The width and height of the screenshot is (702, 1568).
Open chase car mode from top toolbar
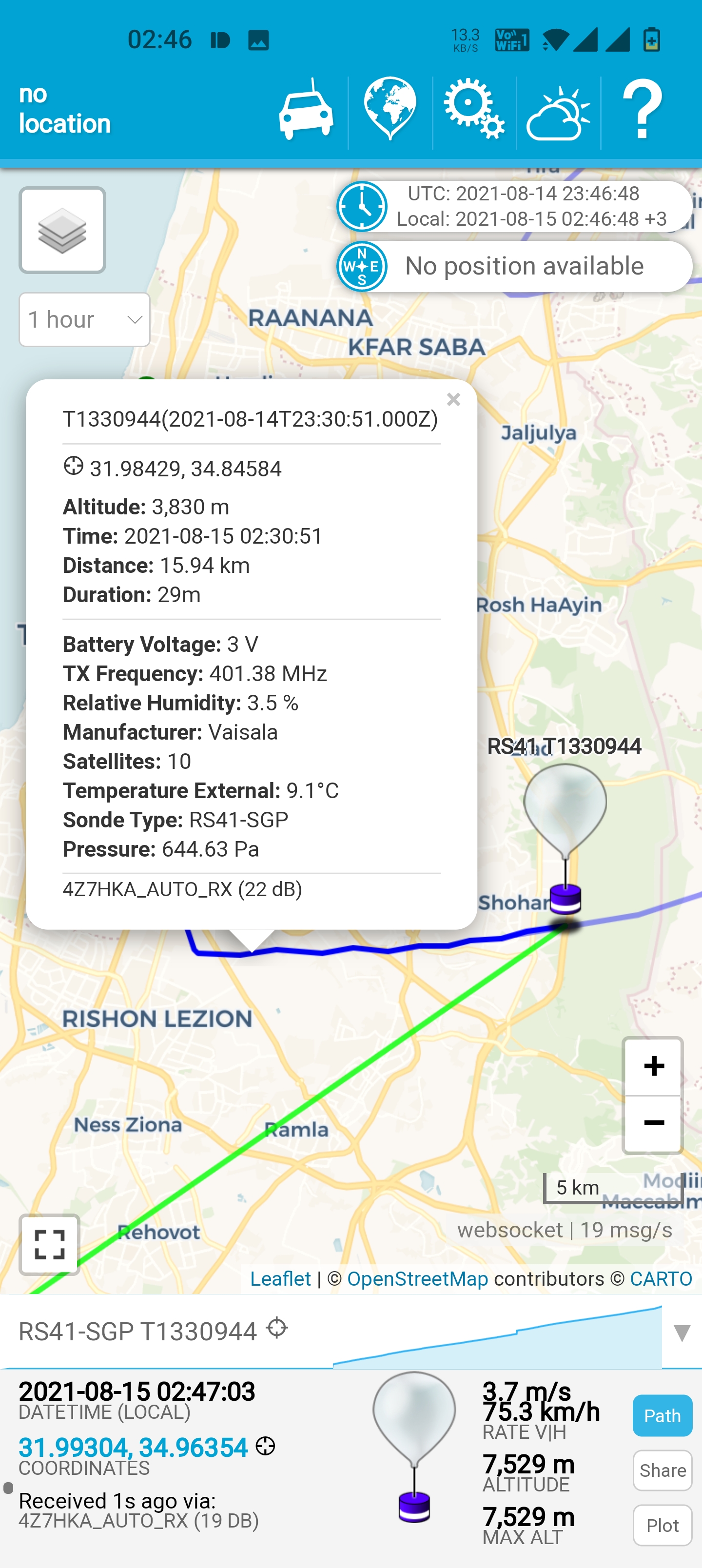pos(306,112)
